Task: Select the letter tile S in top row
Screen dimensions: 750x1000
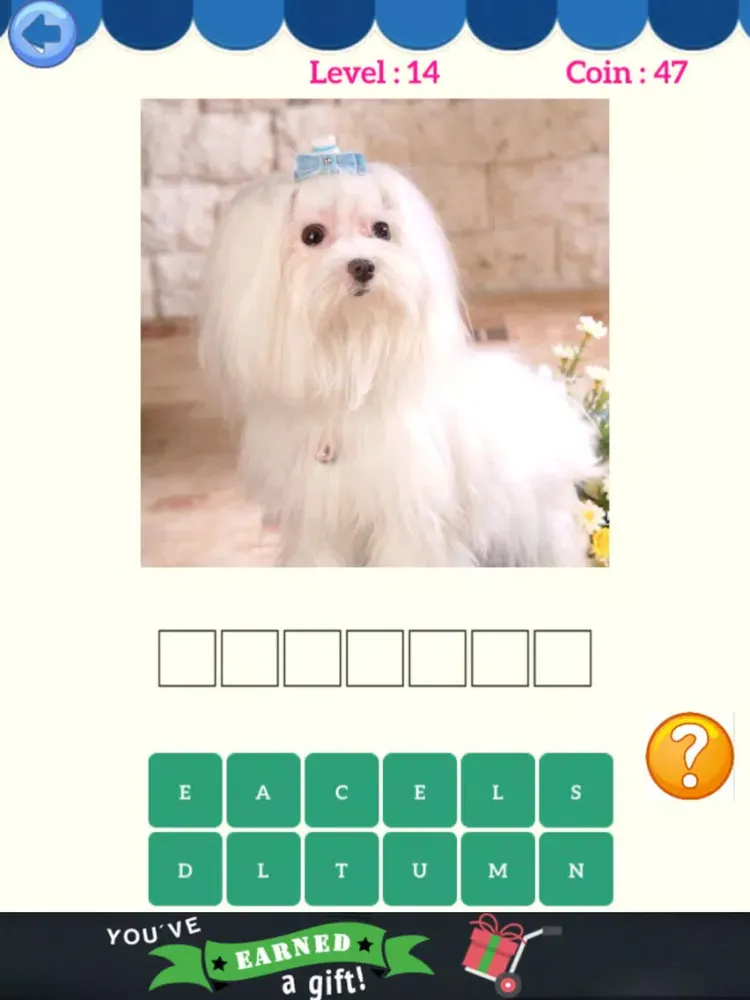Action: tap(575, 791)
